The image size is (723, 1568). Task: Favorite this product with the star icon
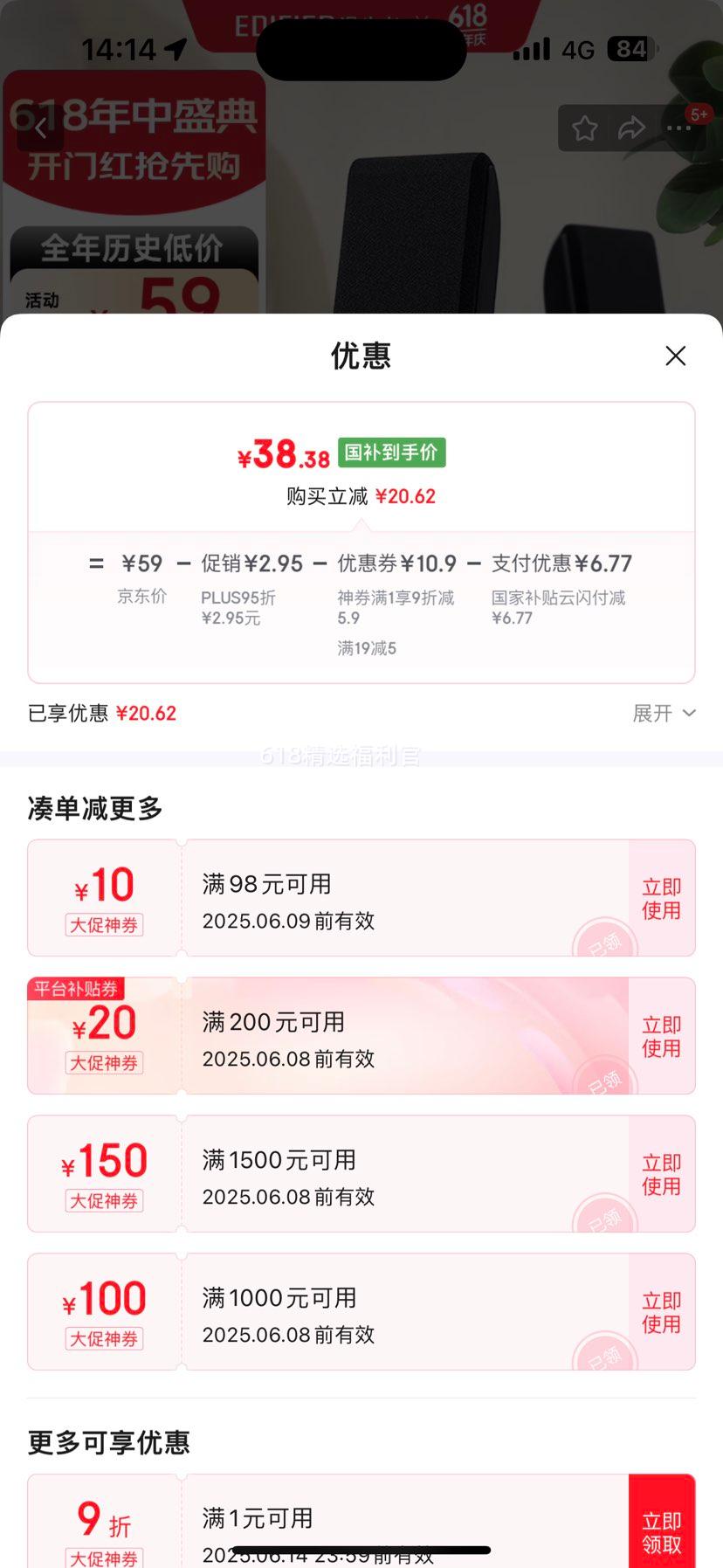[x=584, y=129]
